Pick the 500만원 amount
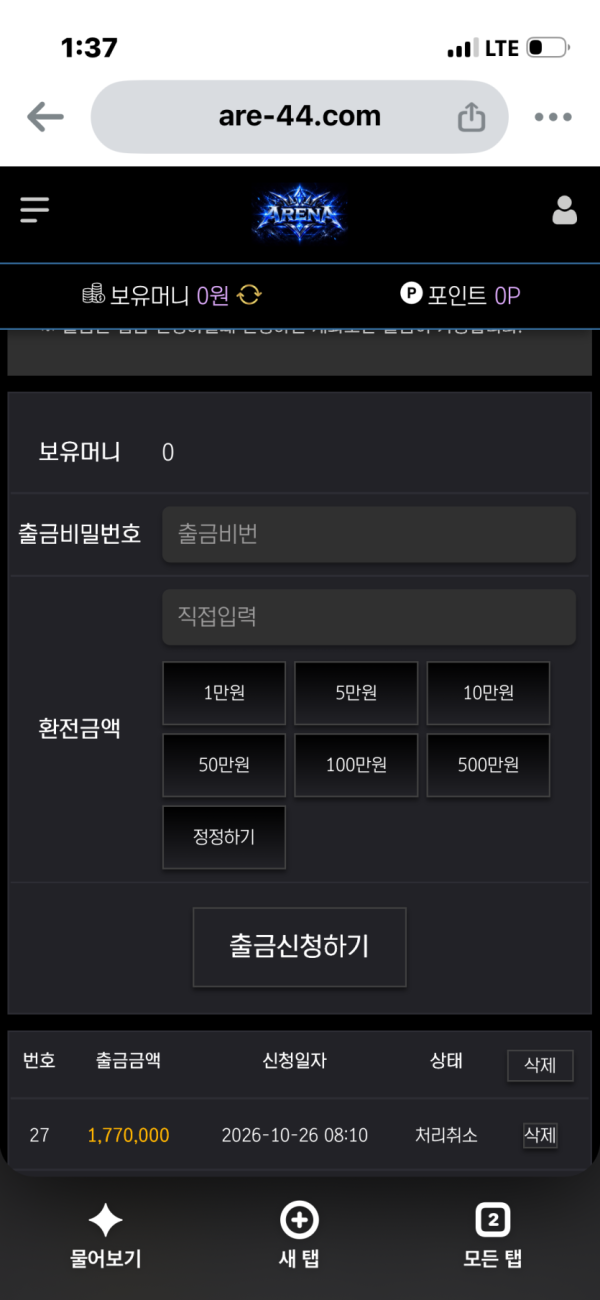This screenshot has height=1300, width=600. coord(488,765)
